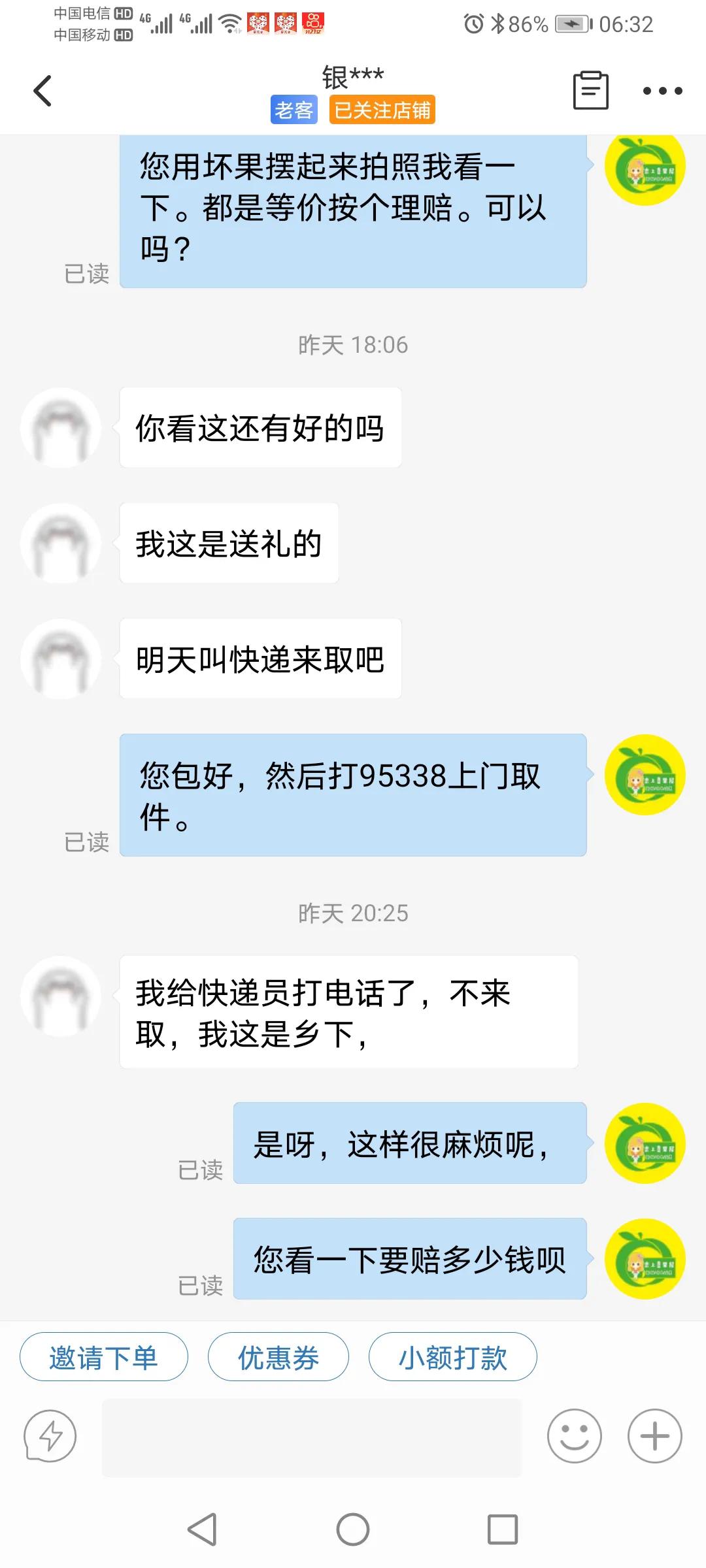Tap the back arrow to leave chat
Screen dimensions: 706x1568
pyautogui.click(x=43, y=90)
